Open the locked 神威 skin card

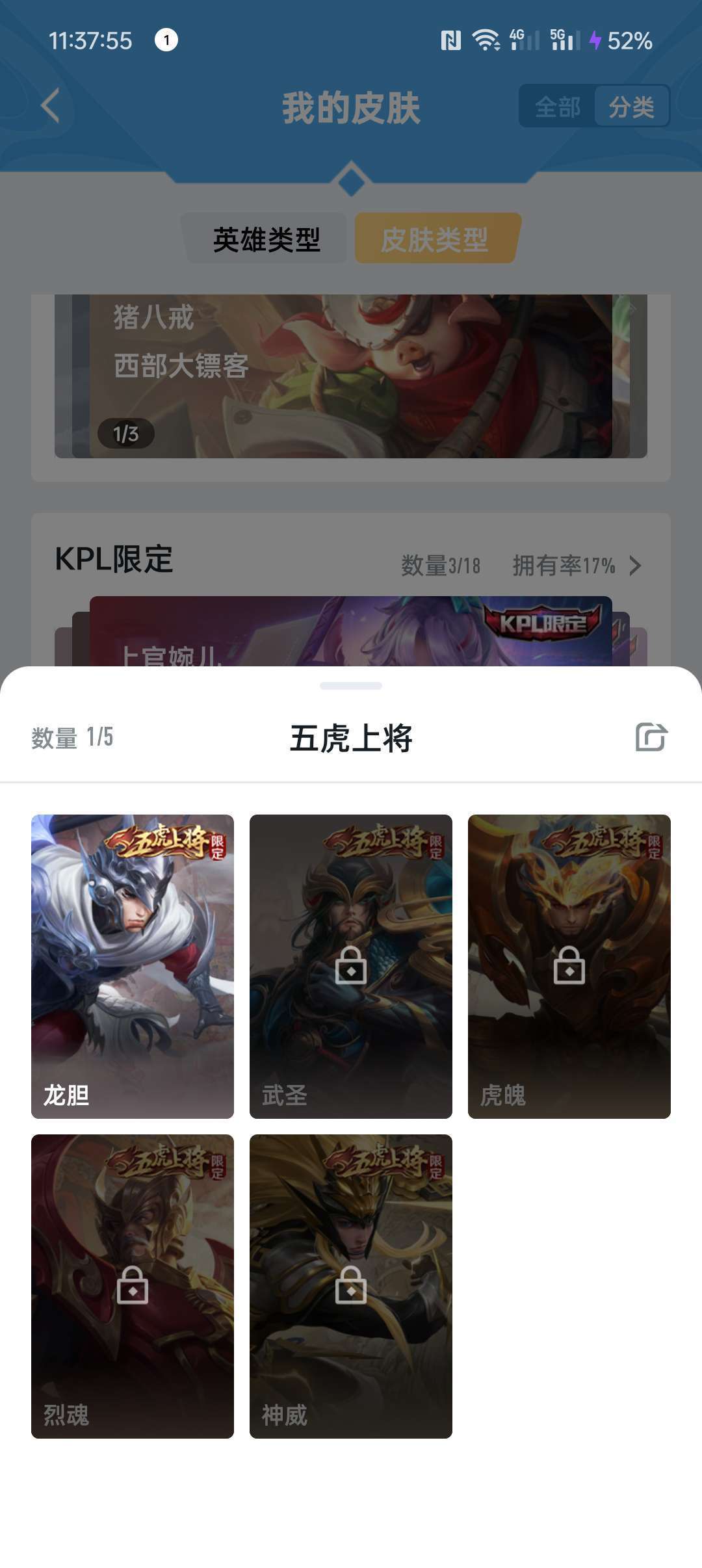(x=350, y=1286)
